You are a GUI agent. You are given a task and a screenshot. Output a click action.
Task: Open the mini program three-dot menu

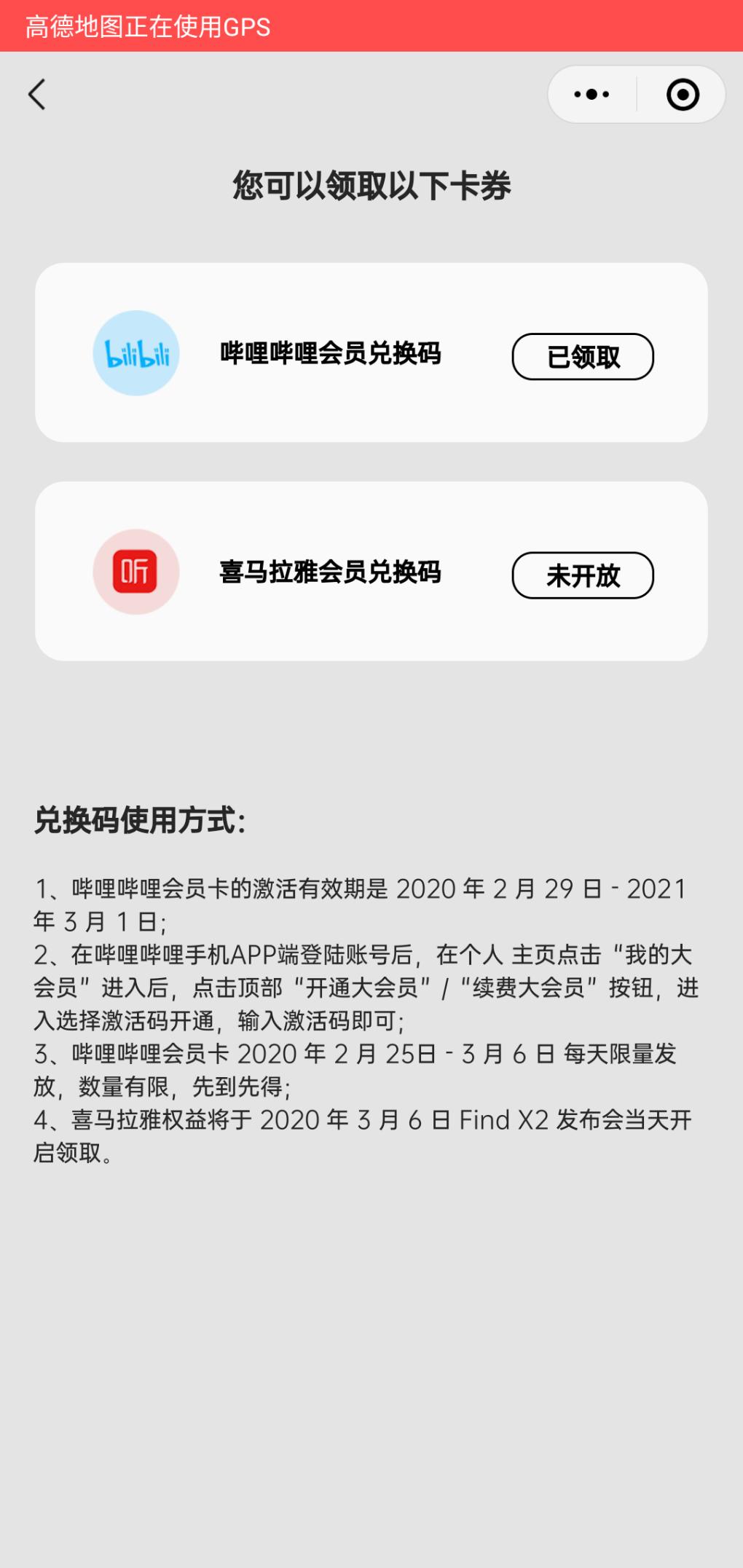coord(591,95)
